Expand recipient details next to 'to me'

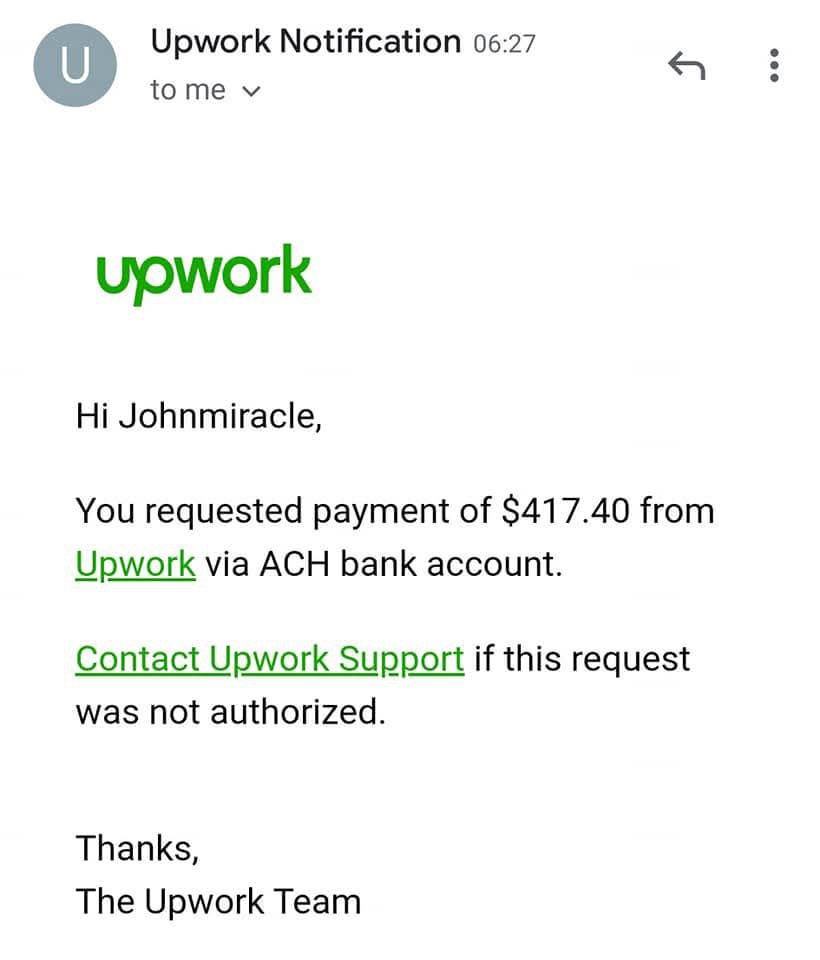click(251, 91)
